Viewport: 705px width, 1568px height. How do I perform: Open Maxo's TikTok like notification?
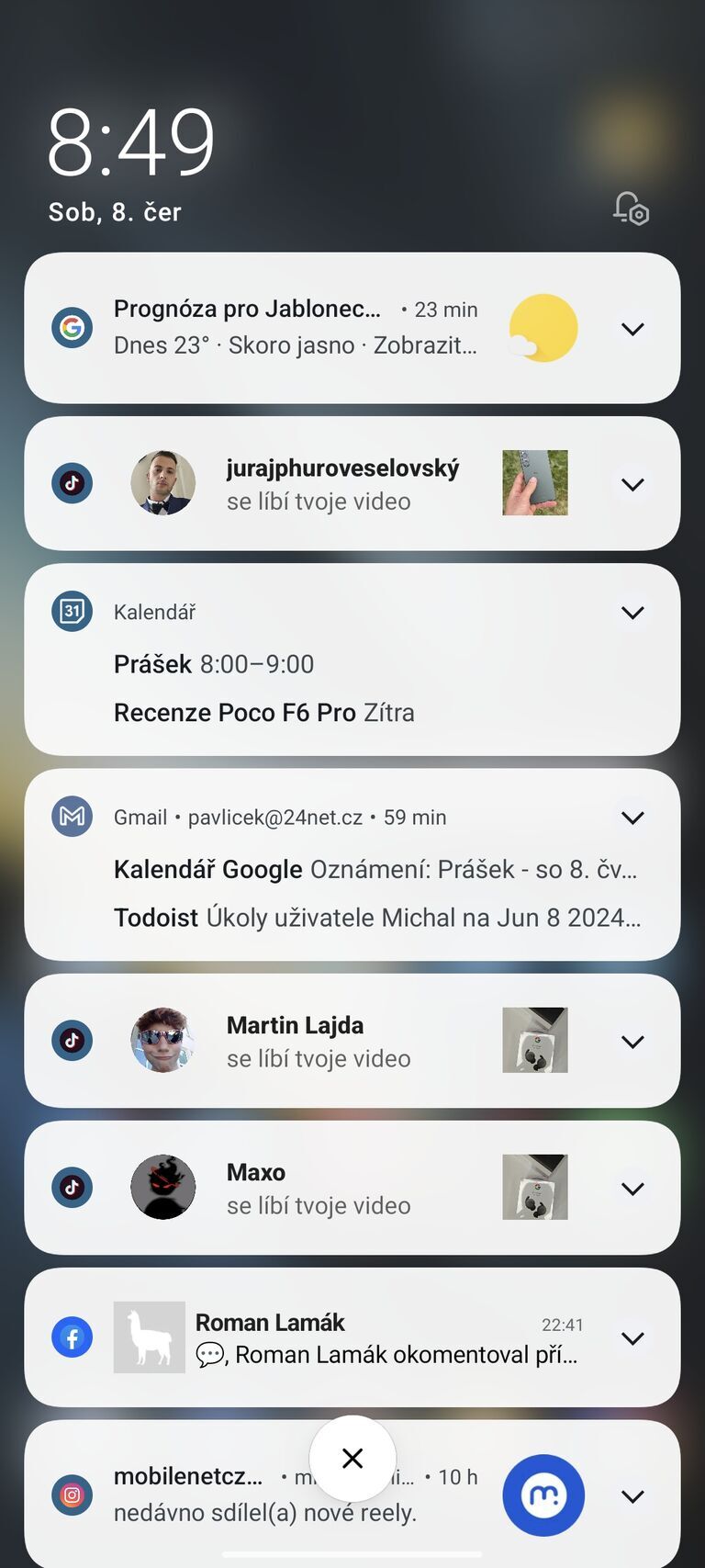coord(341,1188)
